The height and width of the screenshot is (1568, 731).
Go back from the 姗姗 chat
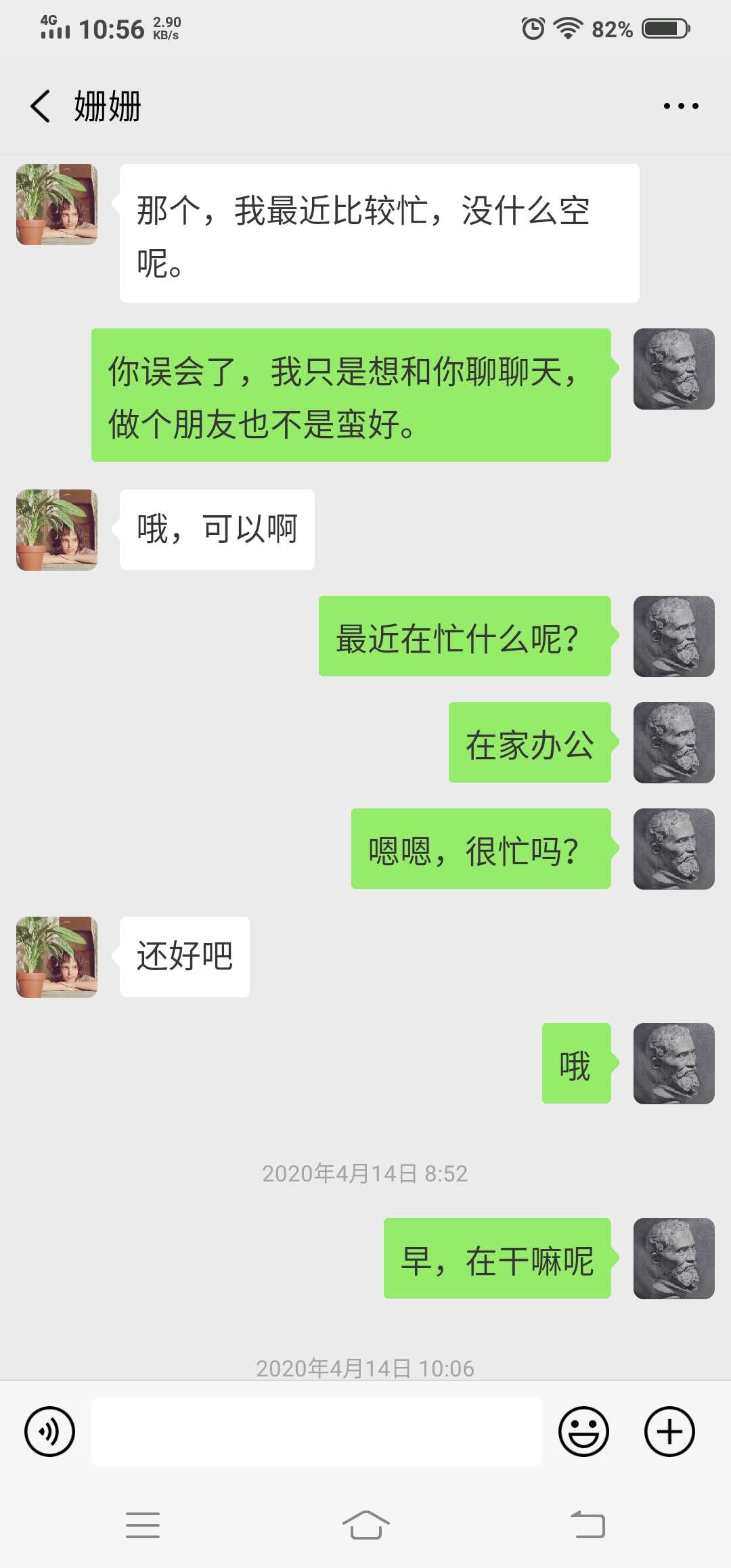tap(41, 106)
